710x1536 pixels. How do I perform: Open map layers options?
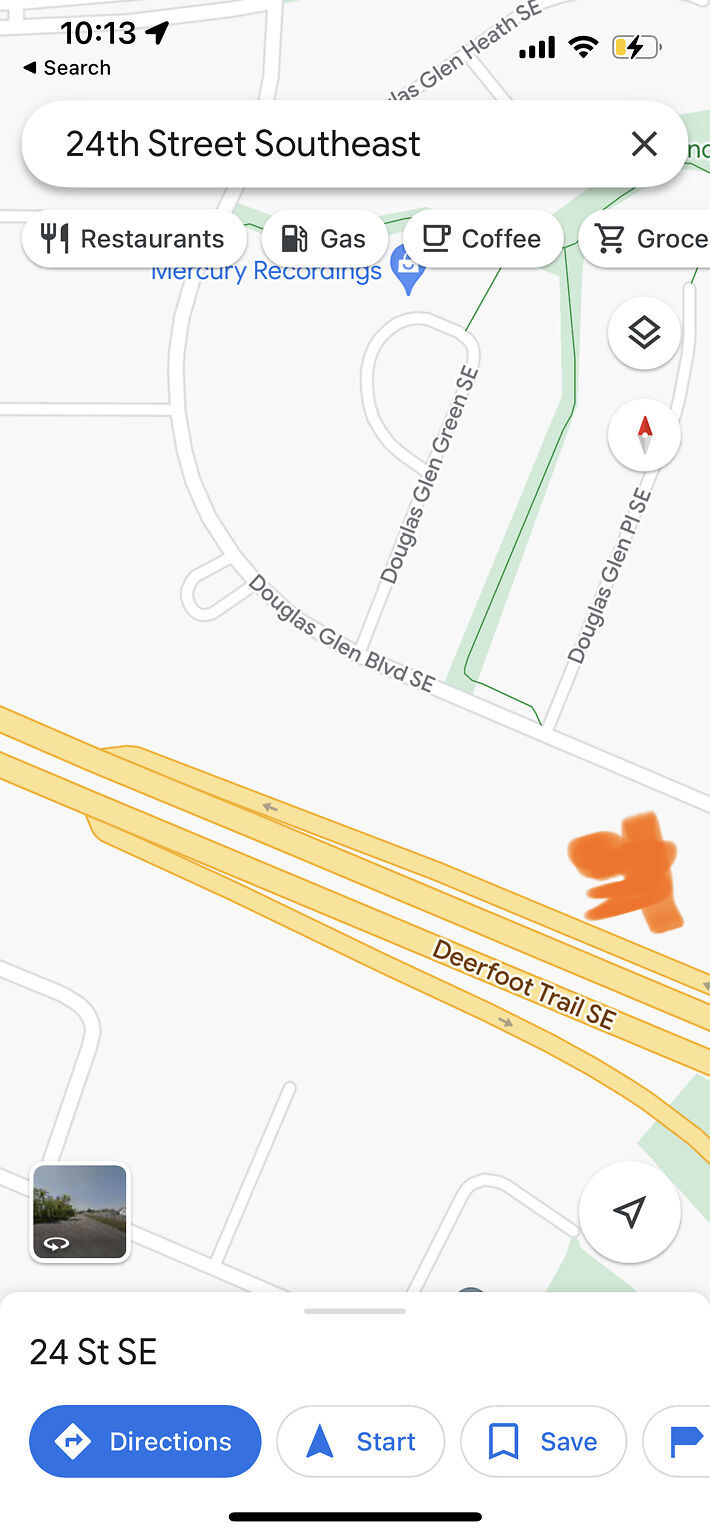(644, 333)
